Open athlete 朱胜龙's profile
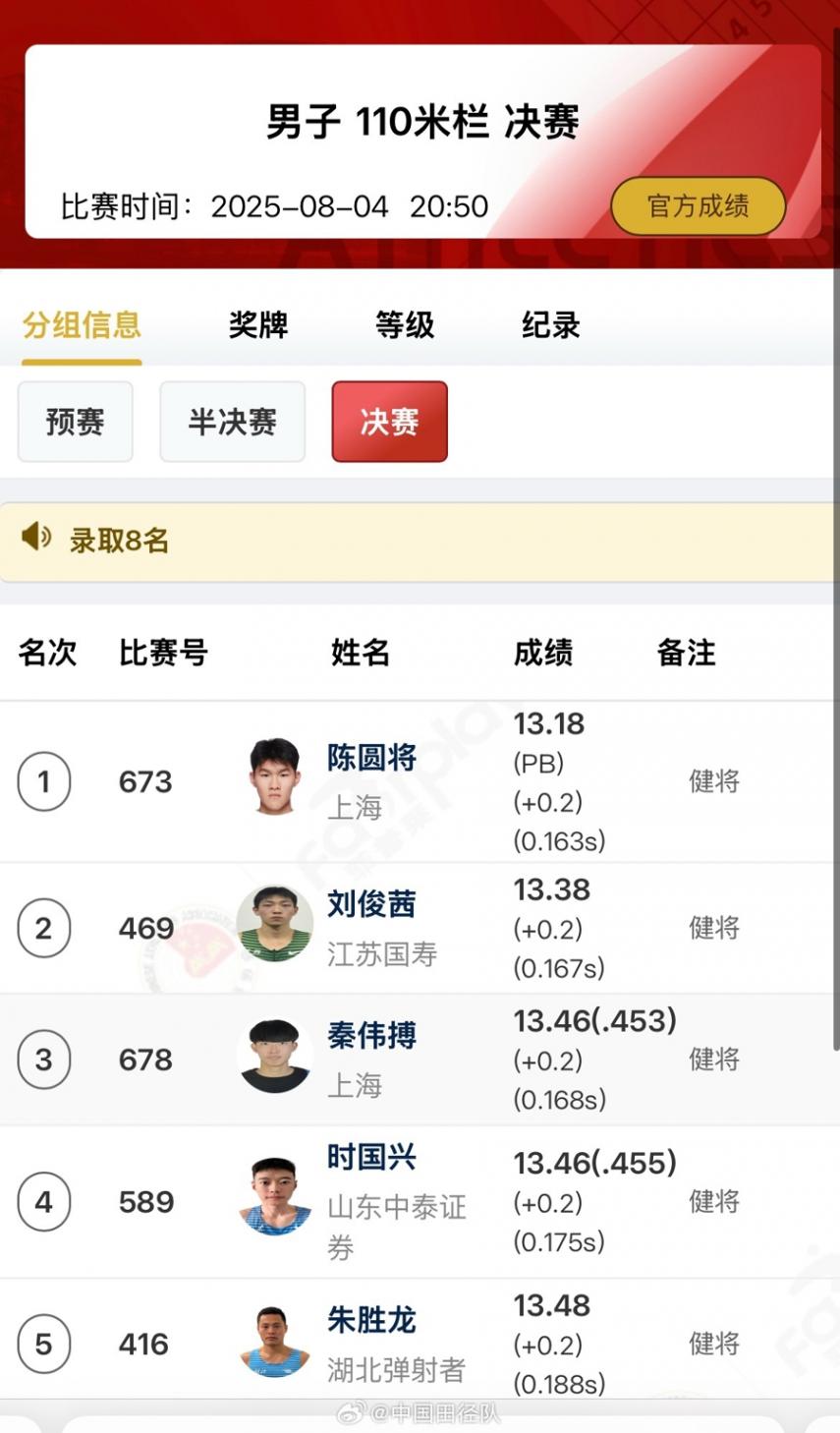 click(371, 1320)
